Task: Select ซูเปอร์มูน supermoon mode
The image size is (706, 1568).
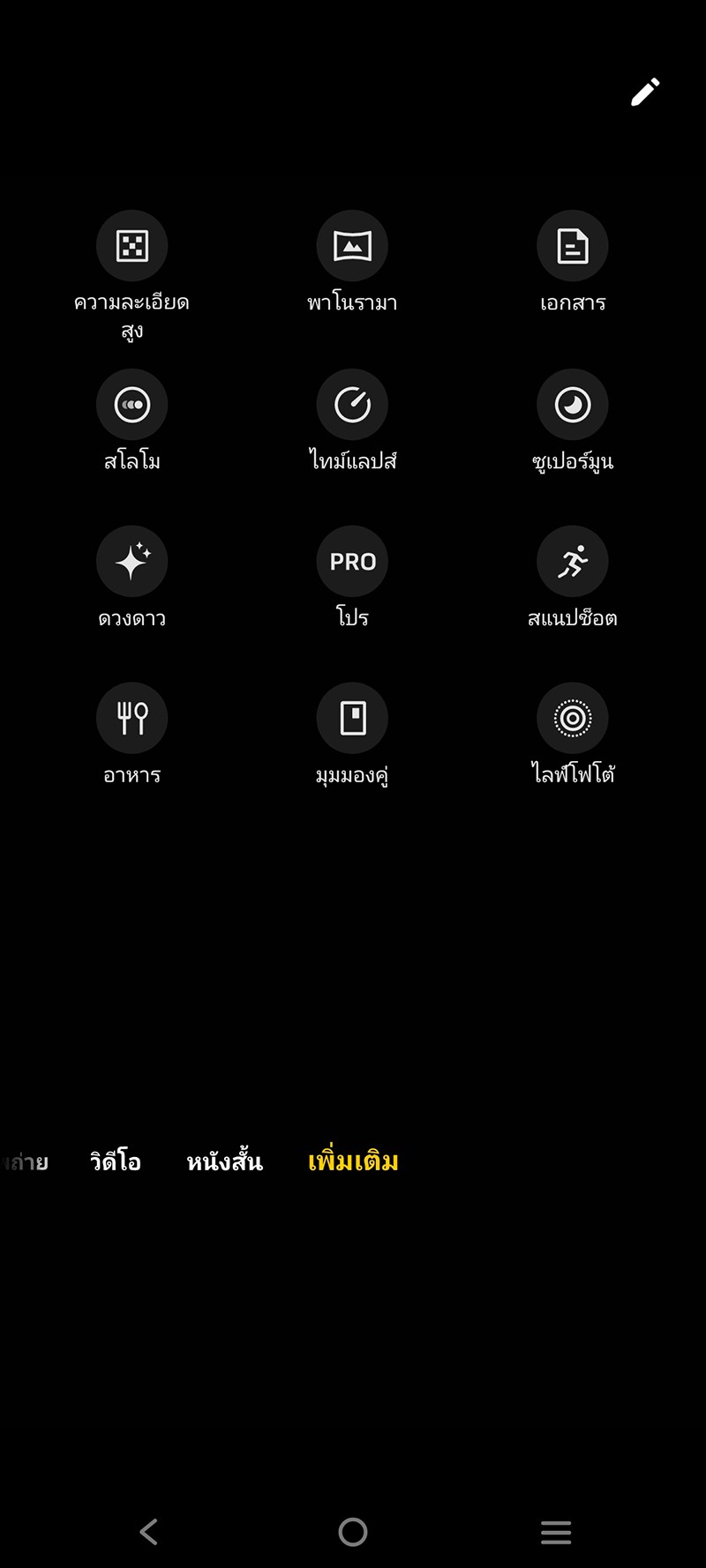Action: pyautogui.click(x=573, y=405)
